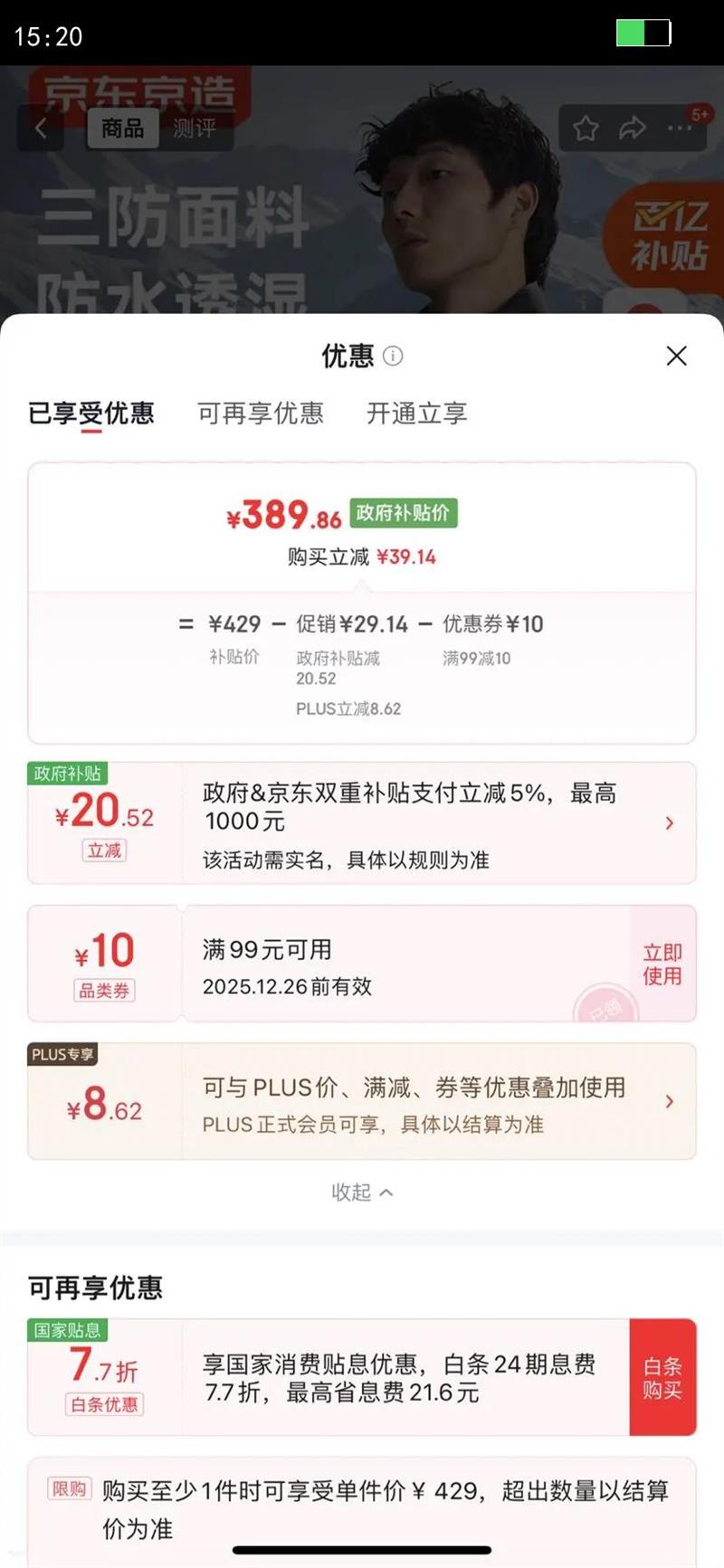Tap the 白条购买 button
This screenshot has height=1568, width=724.
click(663, 1376)
